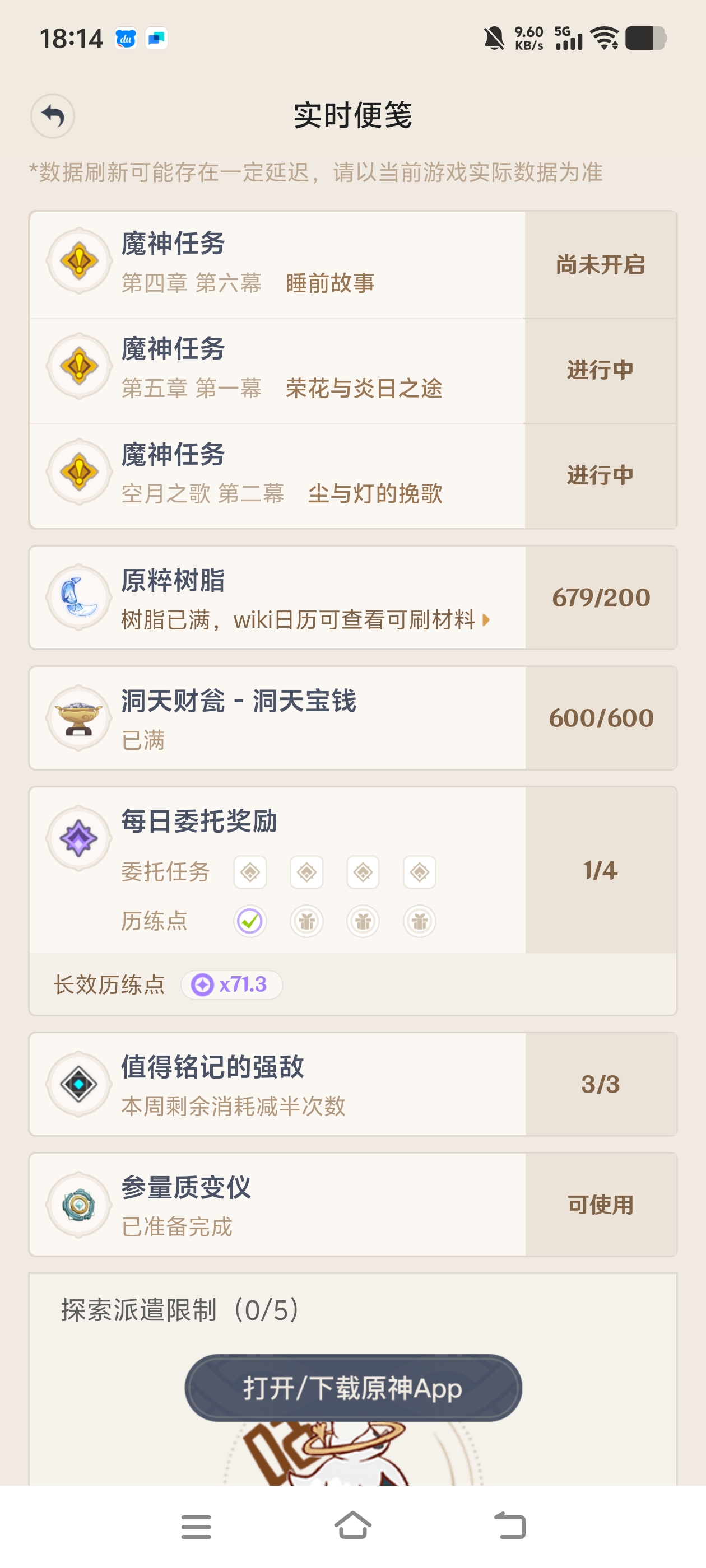Expand the wiki日历 materials link arrow
This screenshot has height=1568, width=706.
pos(485,620)
